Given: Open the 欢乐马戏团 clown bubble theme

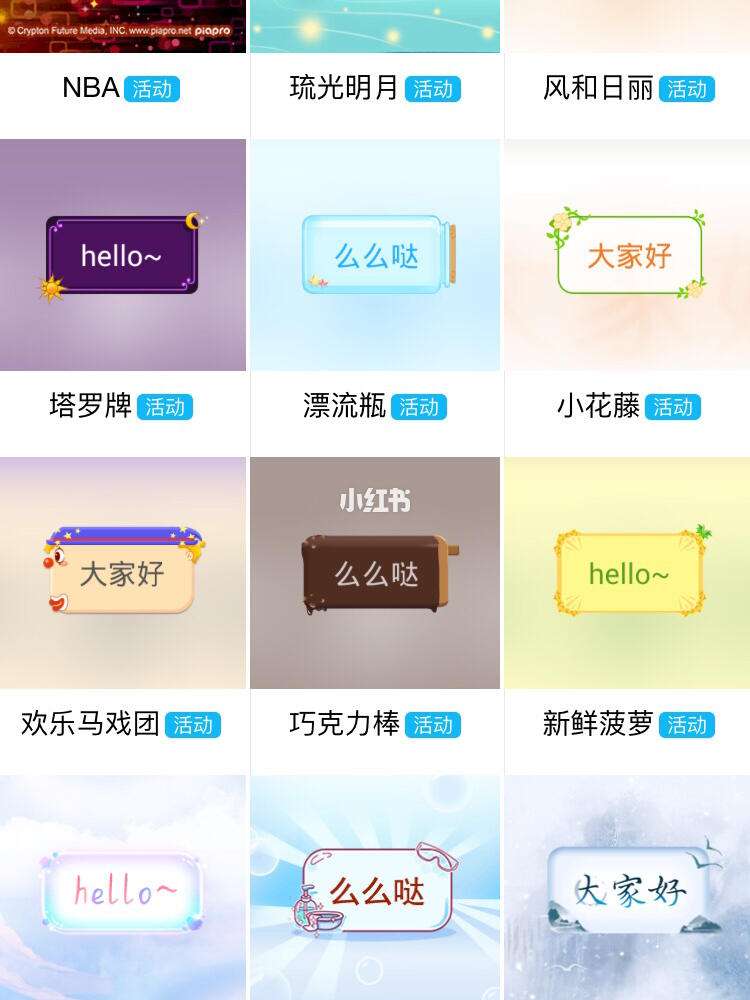Looking at the screenshot, I should click(x=123, y=572).
